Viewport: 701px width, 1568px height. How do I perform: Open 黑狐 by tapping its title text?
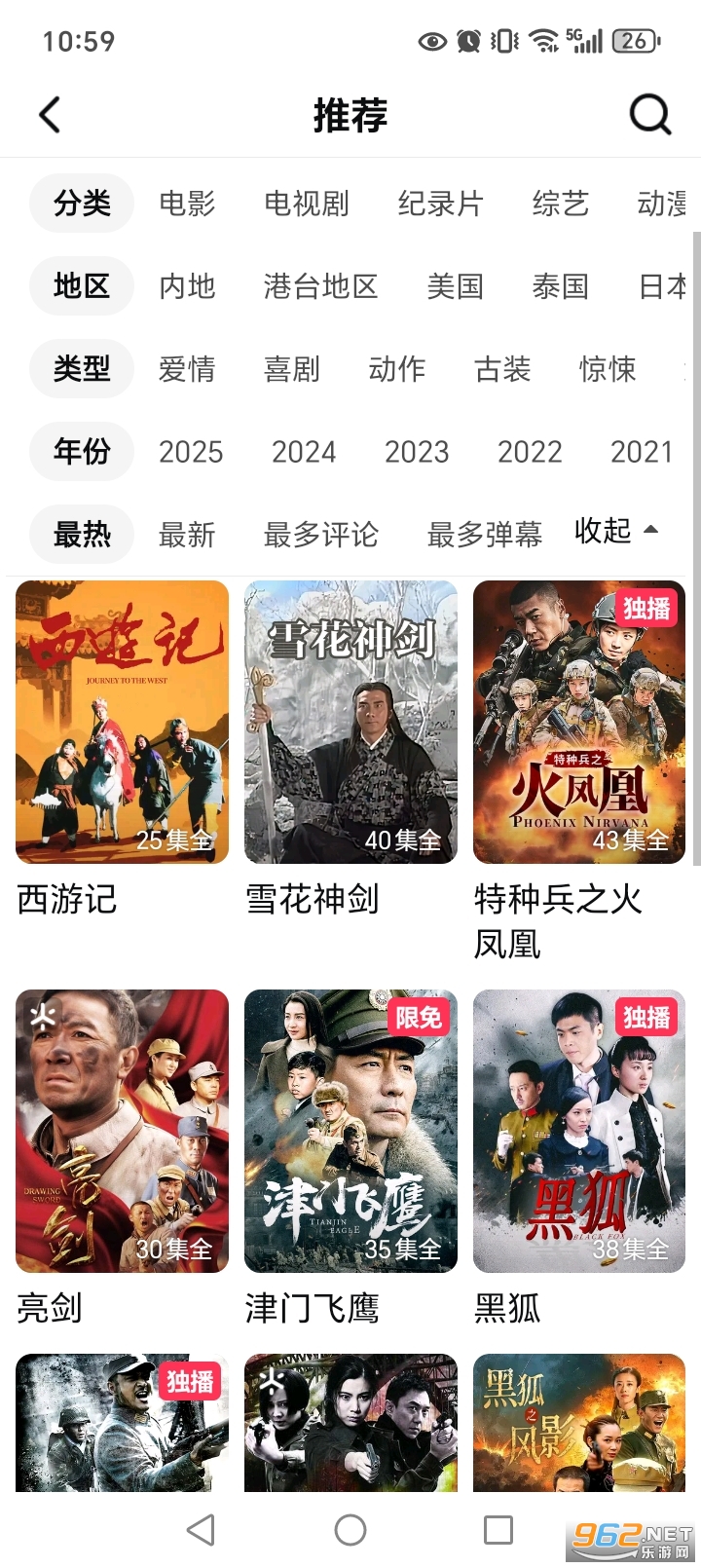[x=506, y=1309]
